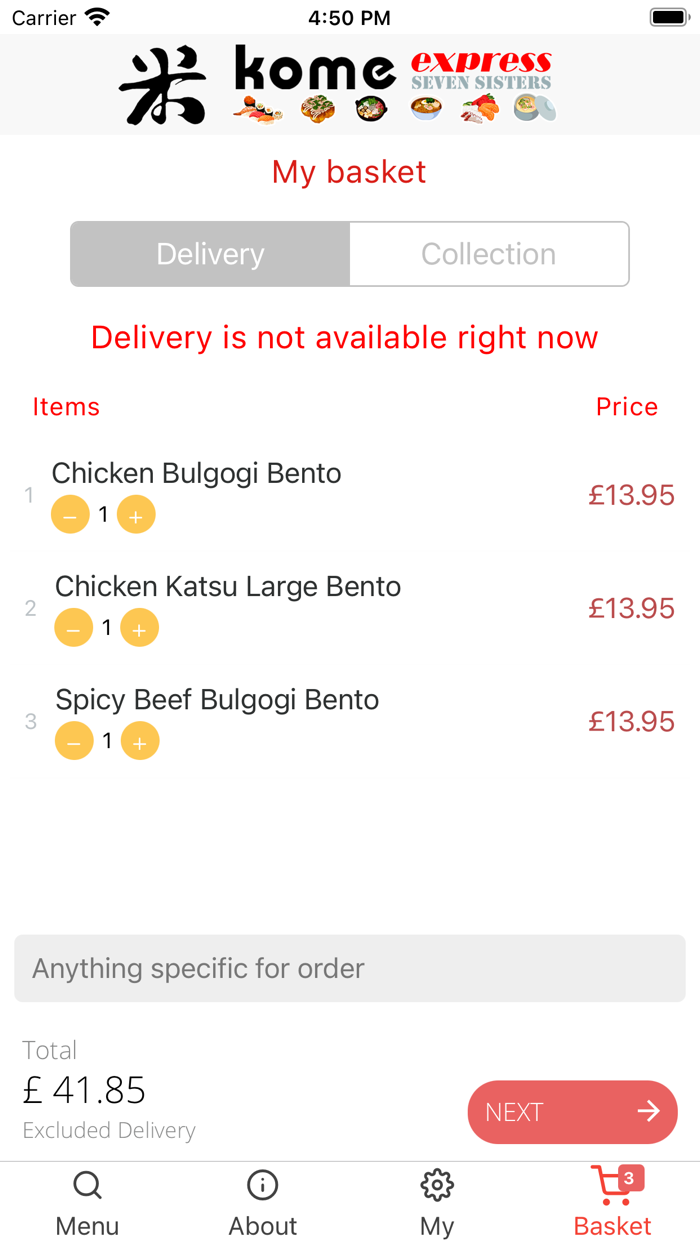
Task: Decrease Spicy Beef Bulgogi Bento quantity
Action: [x=74, y=741]
